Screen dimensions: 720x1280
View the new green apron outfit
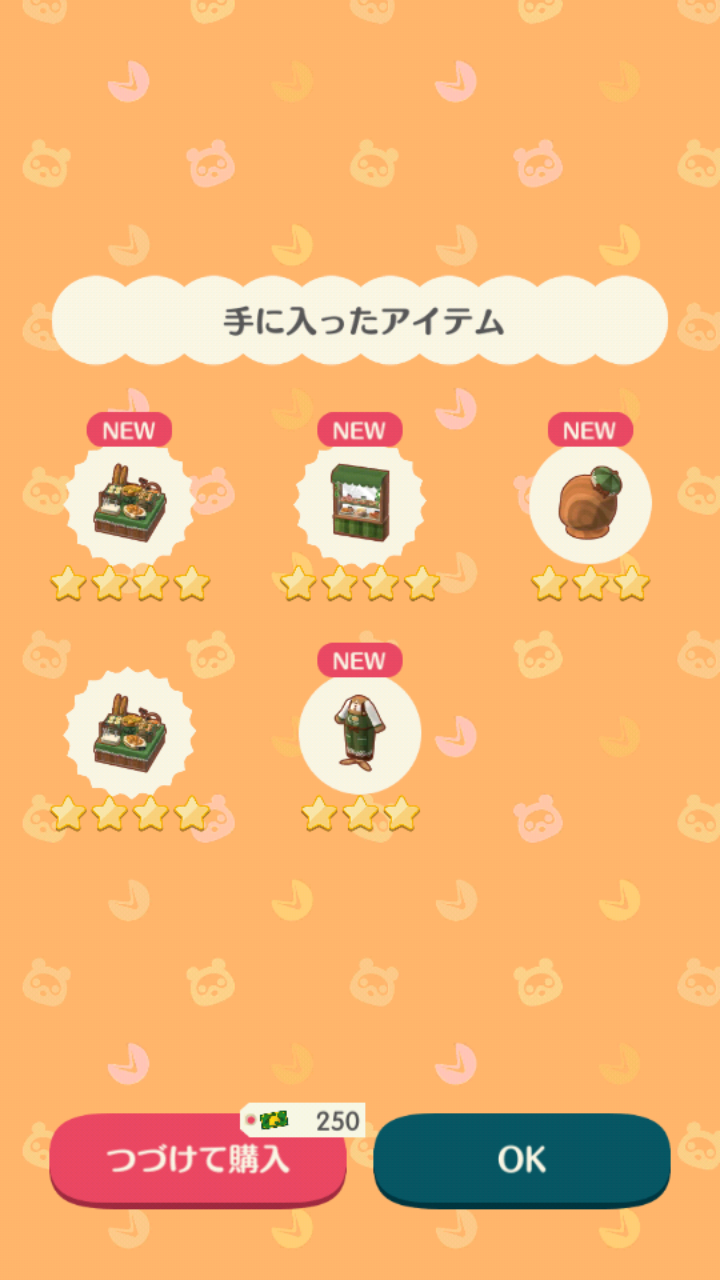(359, 735)
